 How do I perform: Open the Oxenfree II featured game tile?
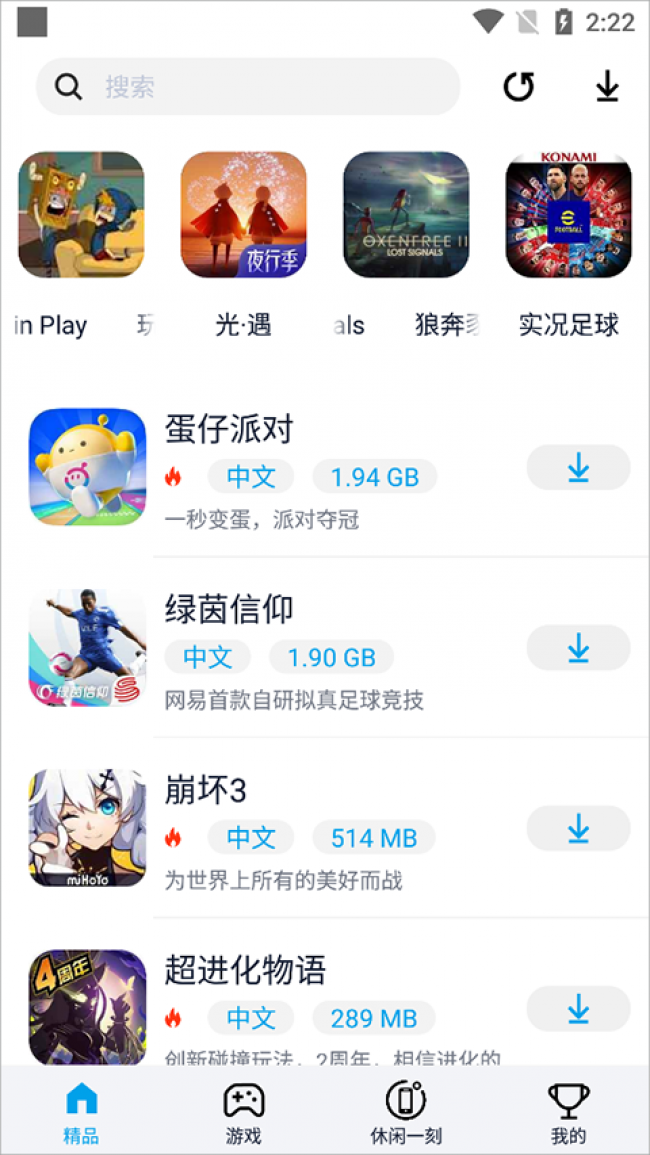pyautogui.click(x=405, y=215)
